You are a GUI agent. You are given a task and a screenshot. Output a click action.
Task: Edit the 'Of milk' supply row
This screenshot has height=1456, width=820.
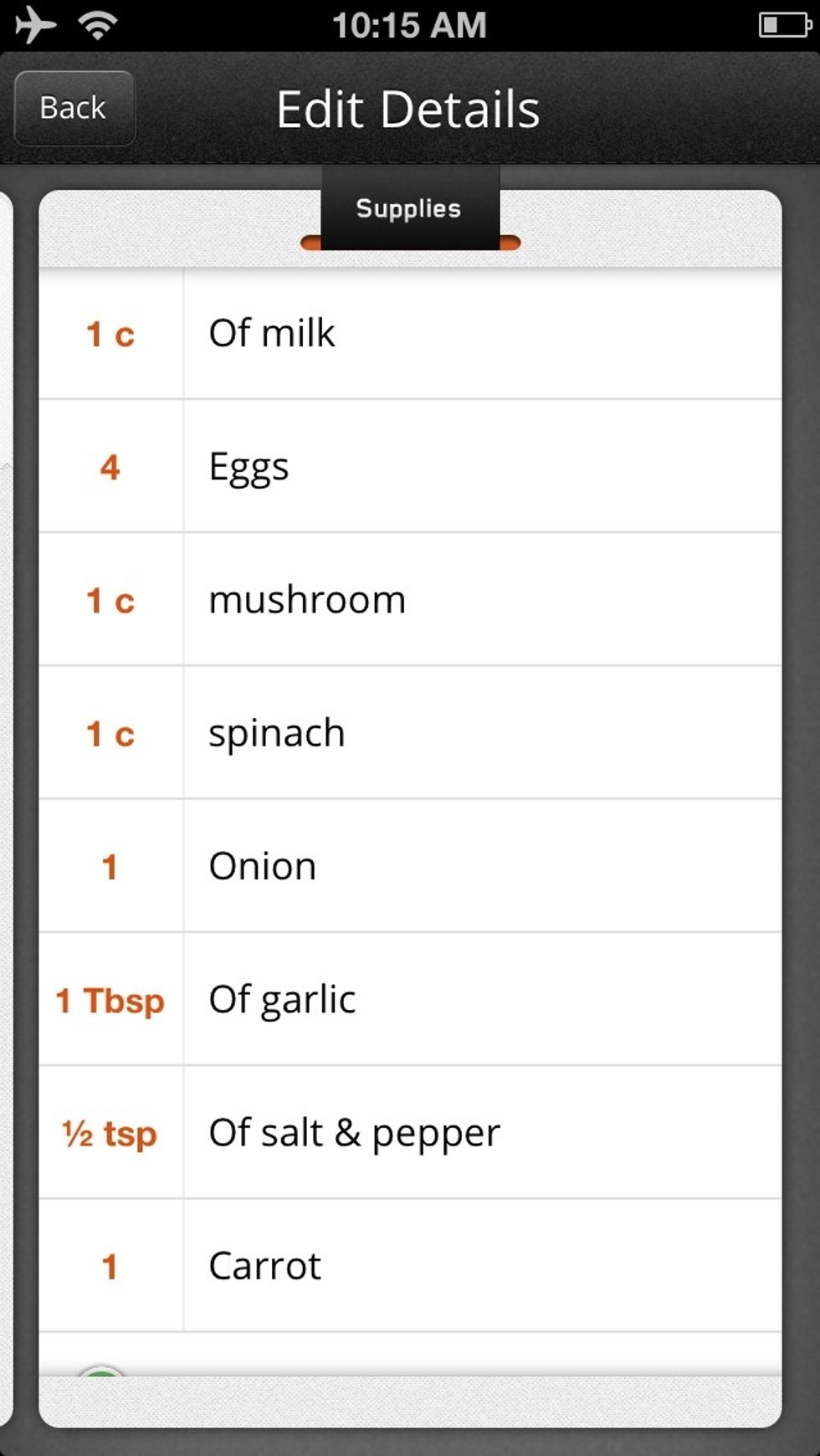(410, 333)
